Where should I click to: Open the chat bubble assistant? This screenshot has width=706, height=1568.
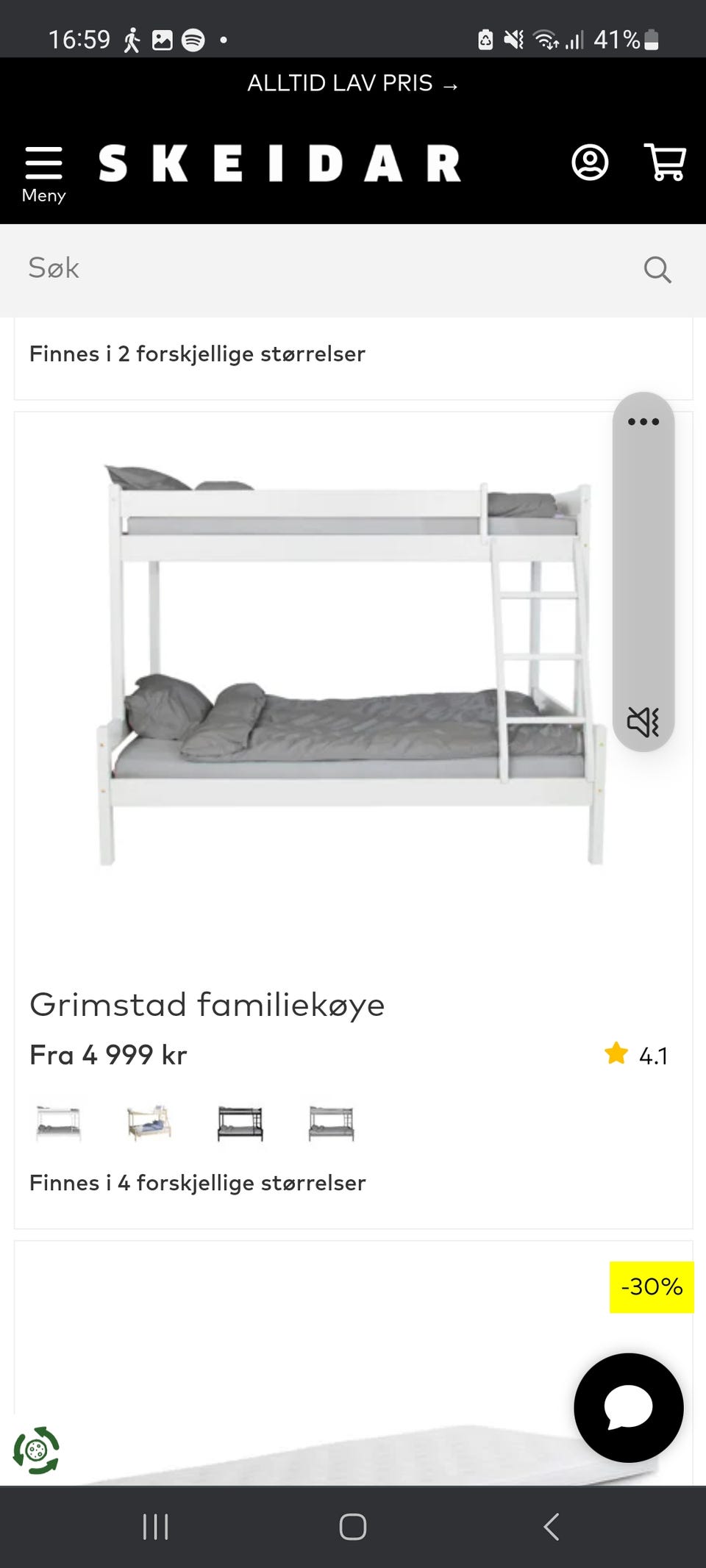[x=627, y=1406]
